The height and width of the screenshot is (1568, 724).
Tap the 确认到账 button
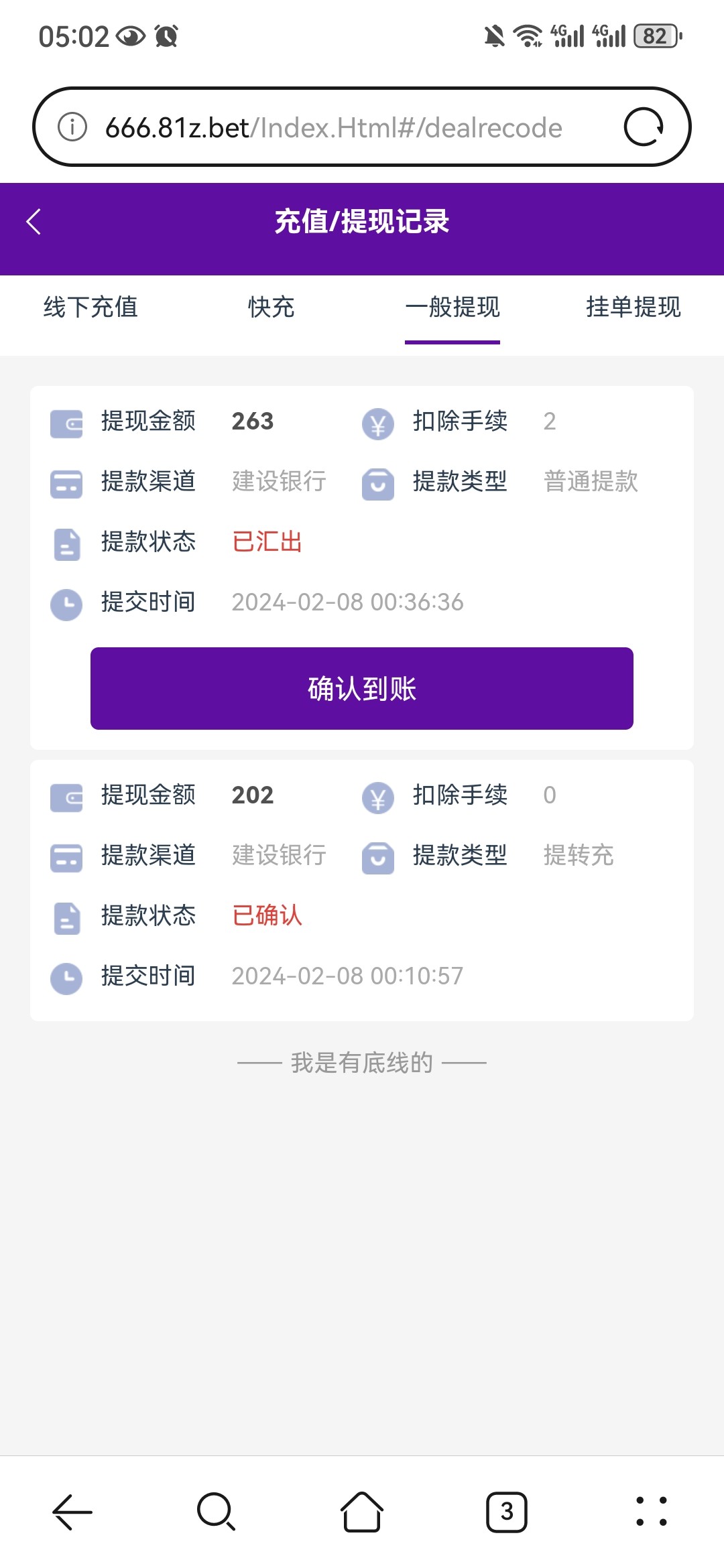point(362,688)
